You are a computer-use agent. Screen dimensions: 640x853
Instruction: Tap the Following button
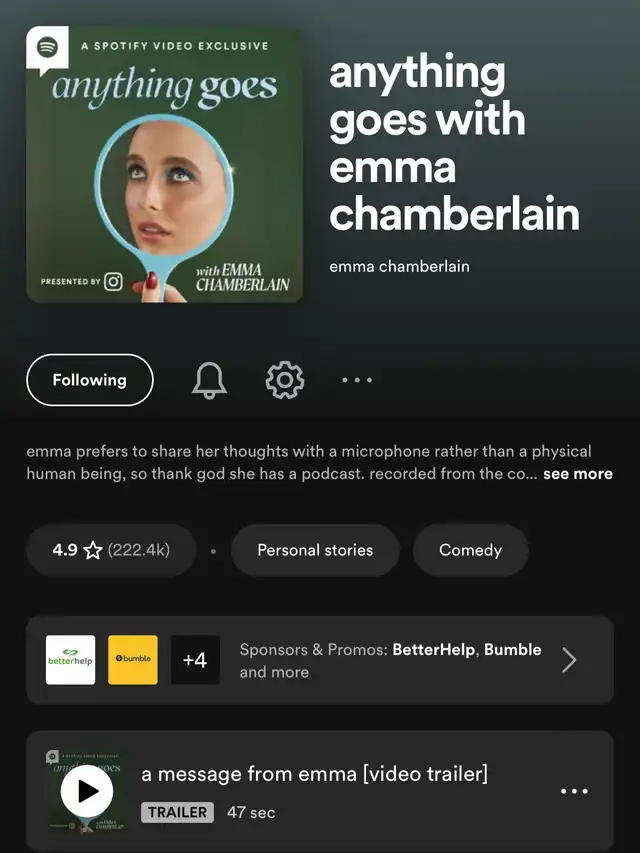pos(90,380)
